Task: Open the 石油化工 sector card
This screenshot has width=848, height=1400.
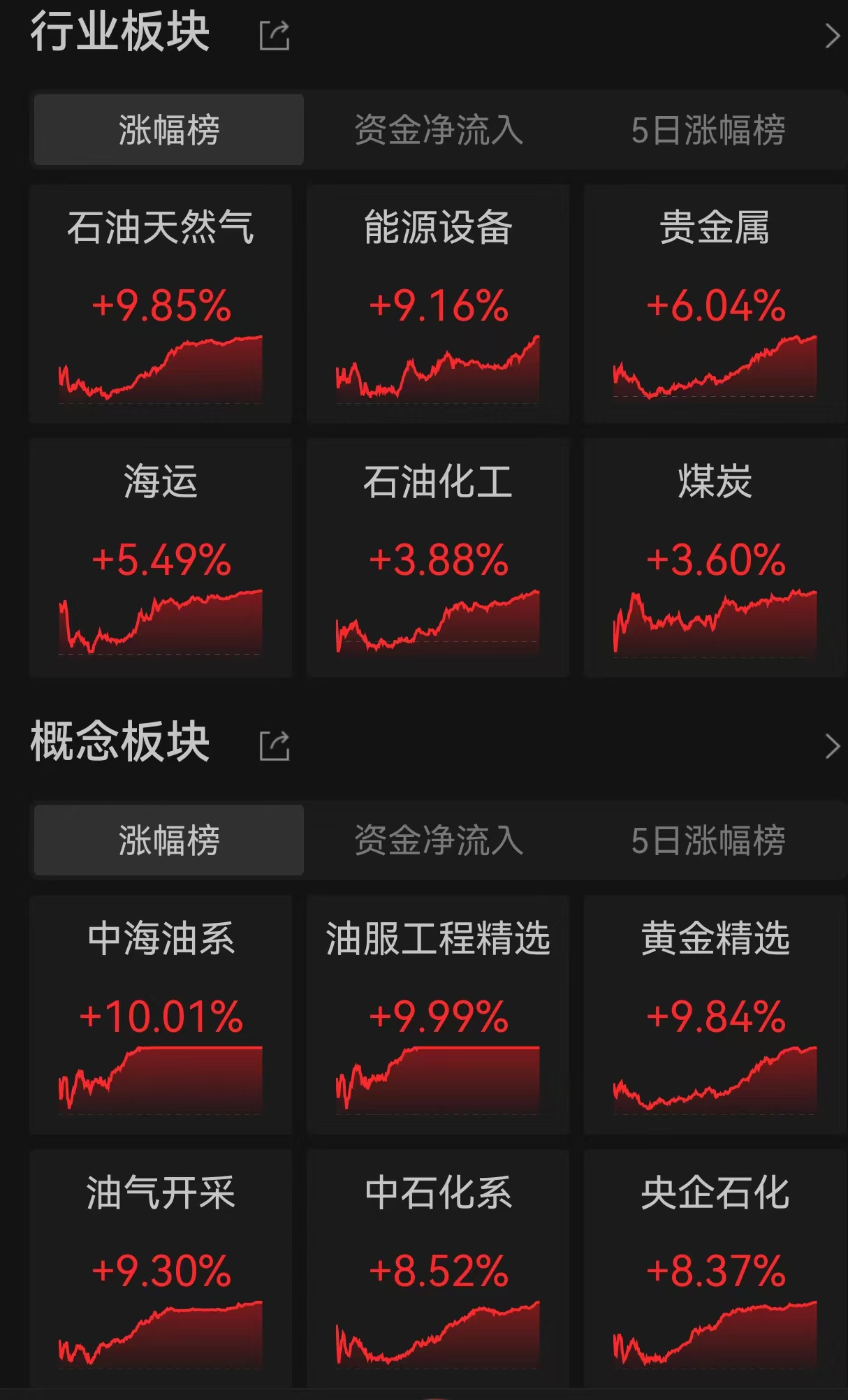Action: [x=438, y=557]
